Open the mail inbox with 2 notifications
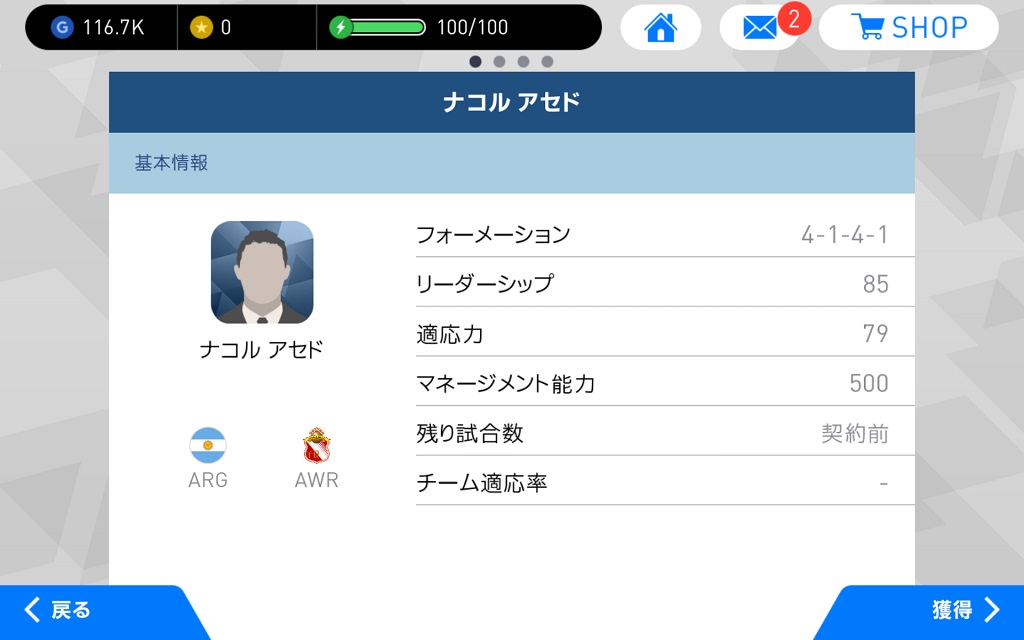This screenshot has width=1024, height=640. 760,28
